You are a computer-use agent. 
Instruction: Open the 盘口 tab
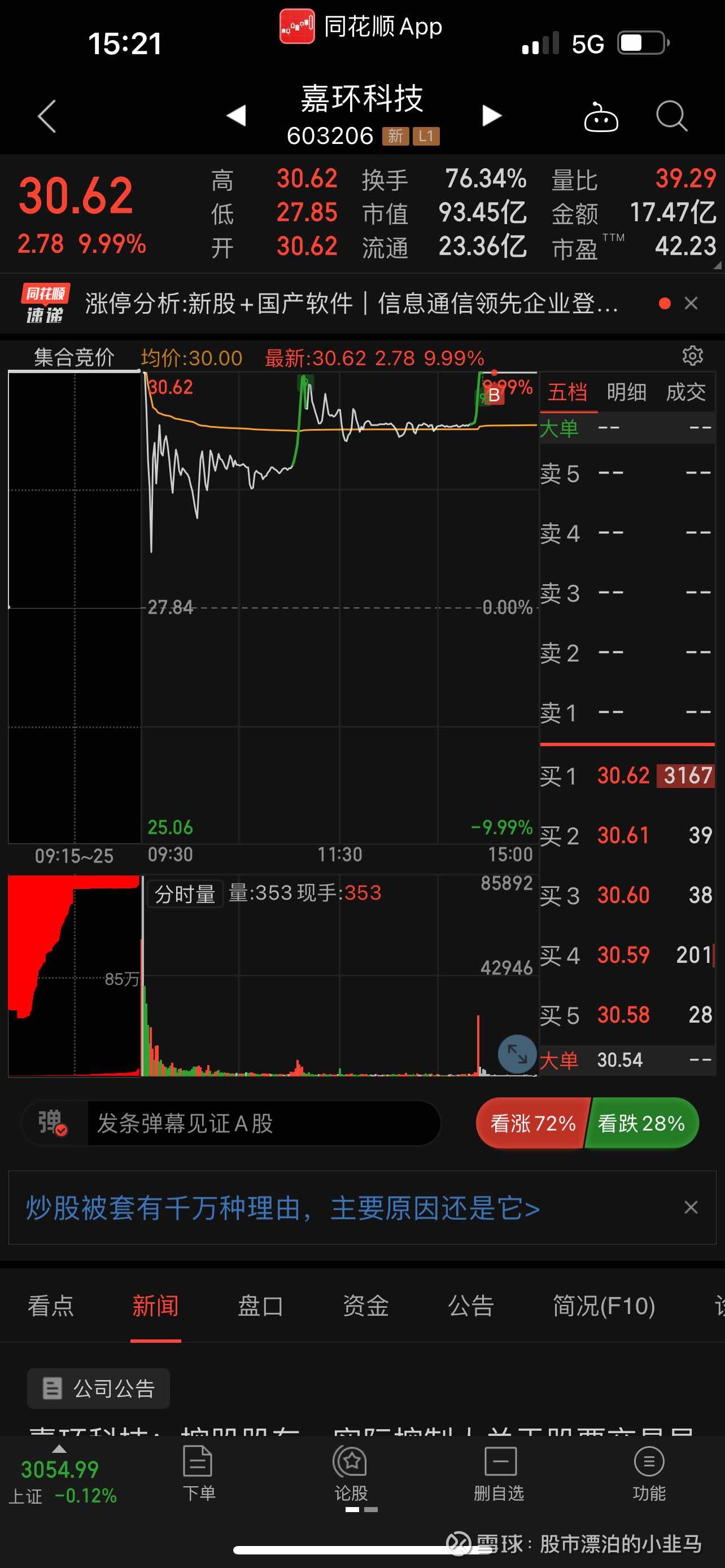coord(260,1306)
